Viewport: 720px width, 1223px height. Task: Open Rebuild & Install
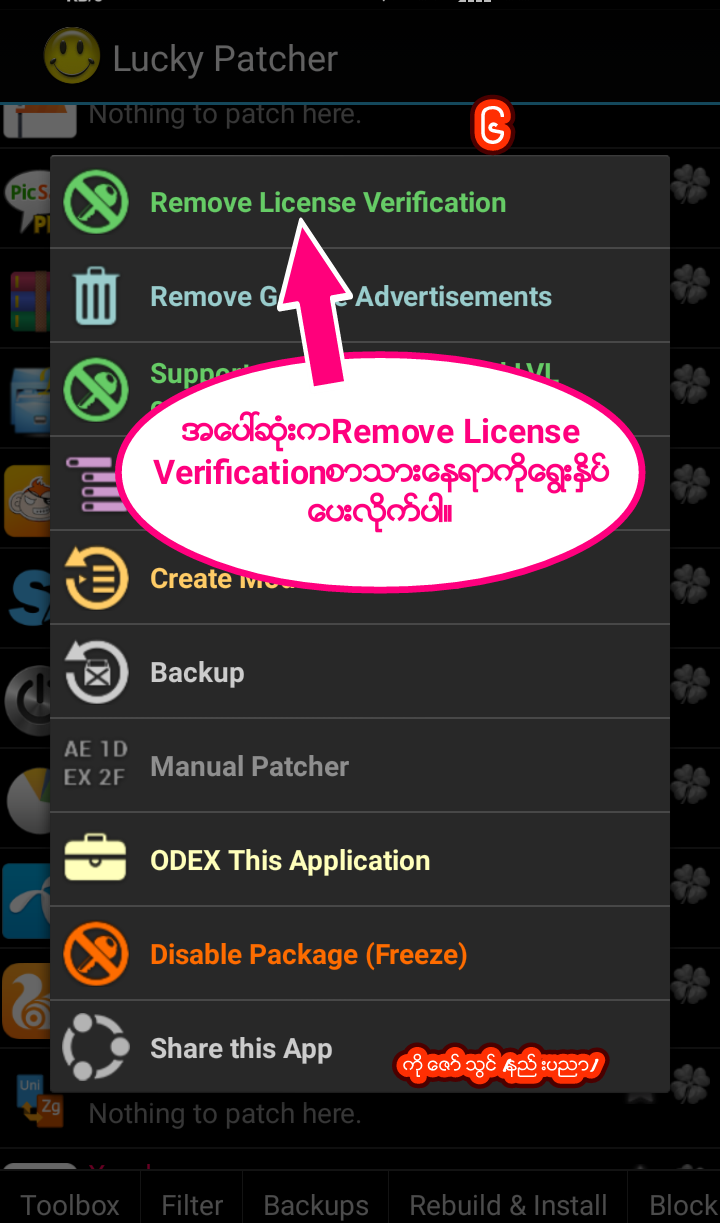(x=508, y=1204)
